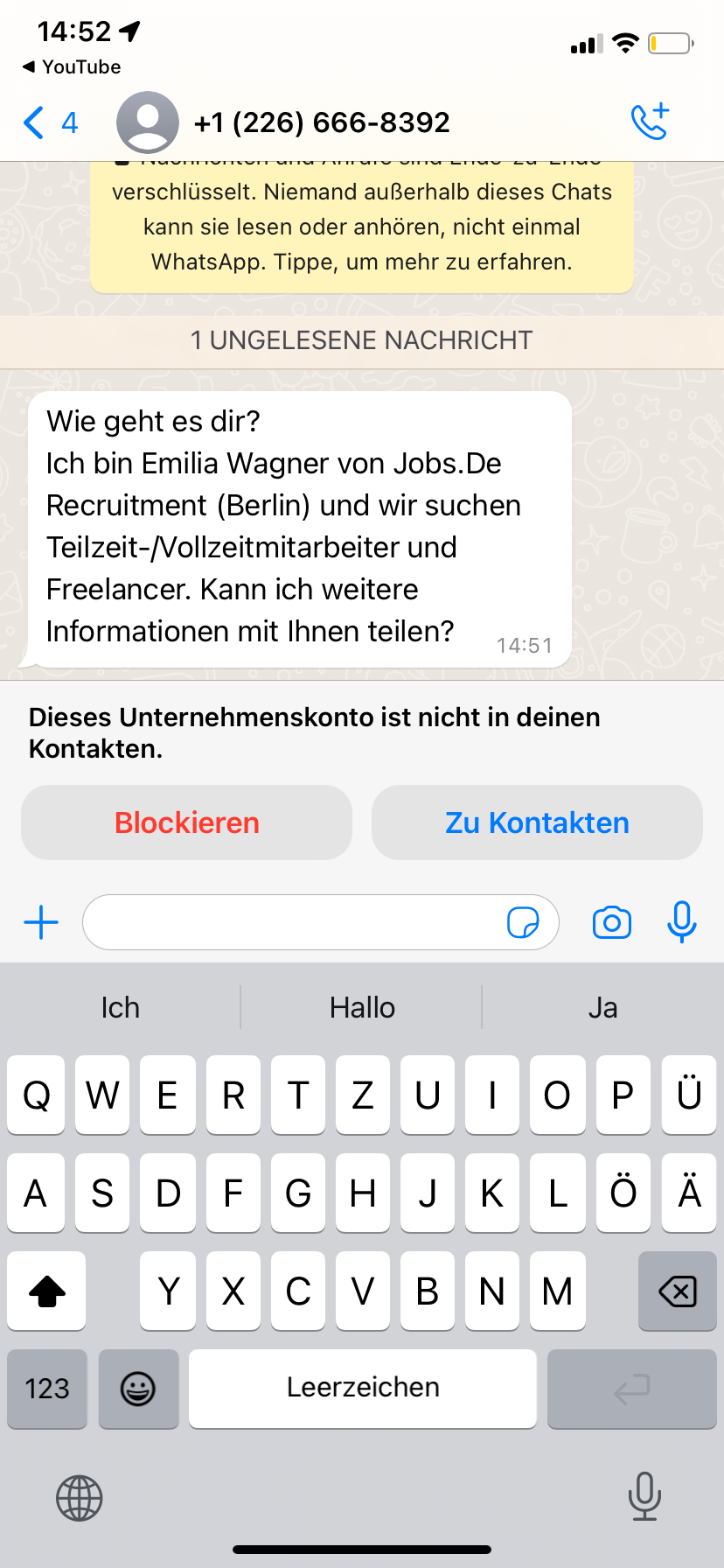
Task: Record a voice message with the blue microphone
Action: point(682,921)
